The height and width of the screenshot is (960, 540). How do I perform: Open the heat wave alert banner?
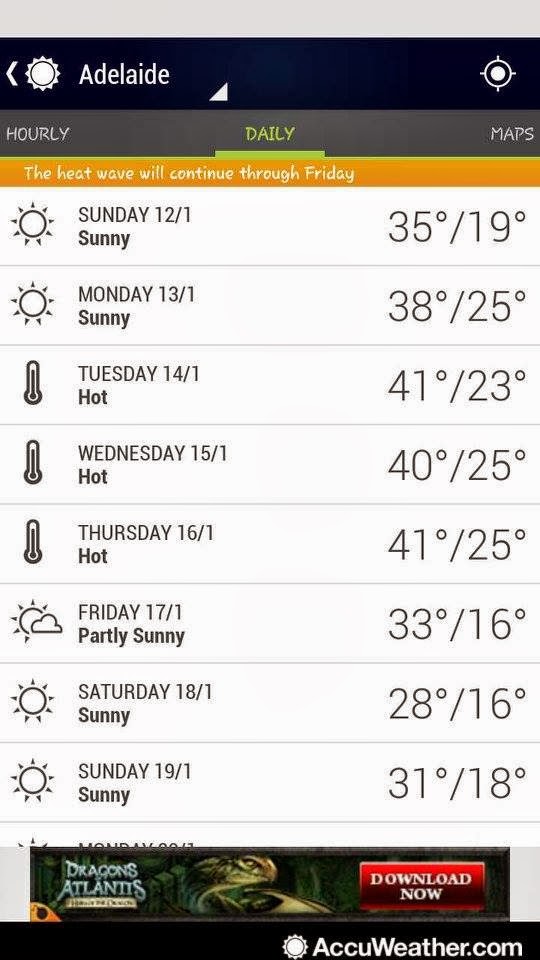pyautogui.click(x=270, y=173)
